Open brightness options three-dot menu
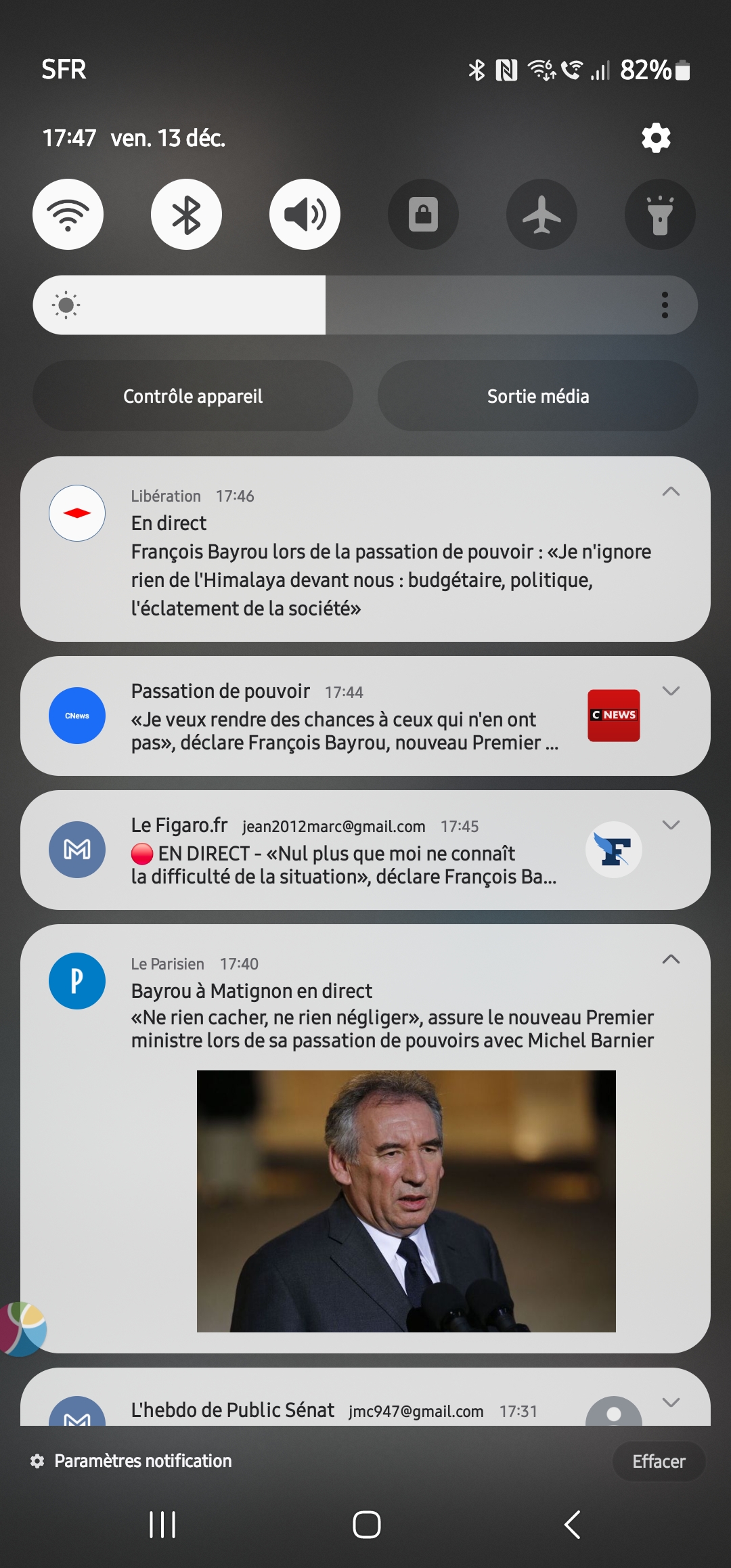Viewport: 731px width, 1568px height. 665,305
